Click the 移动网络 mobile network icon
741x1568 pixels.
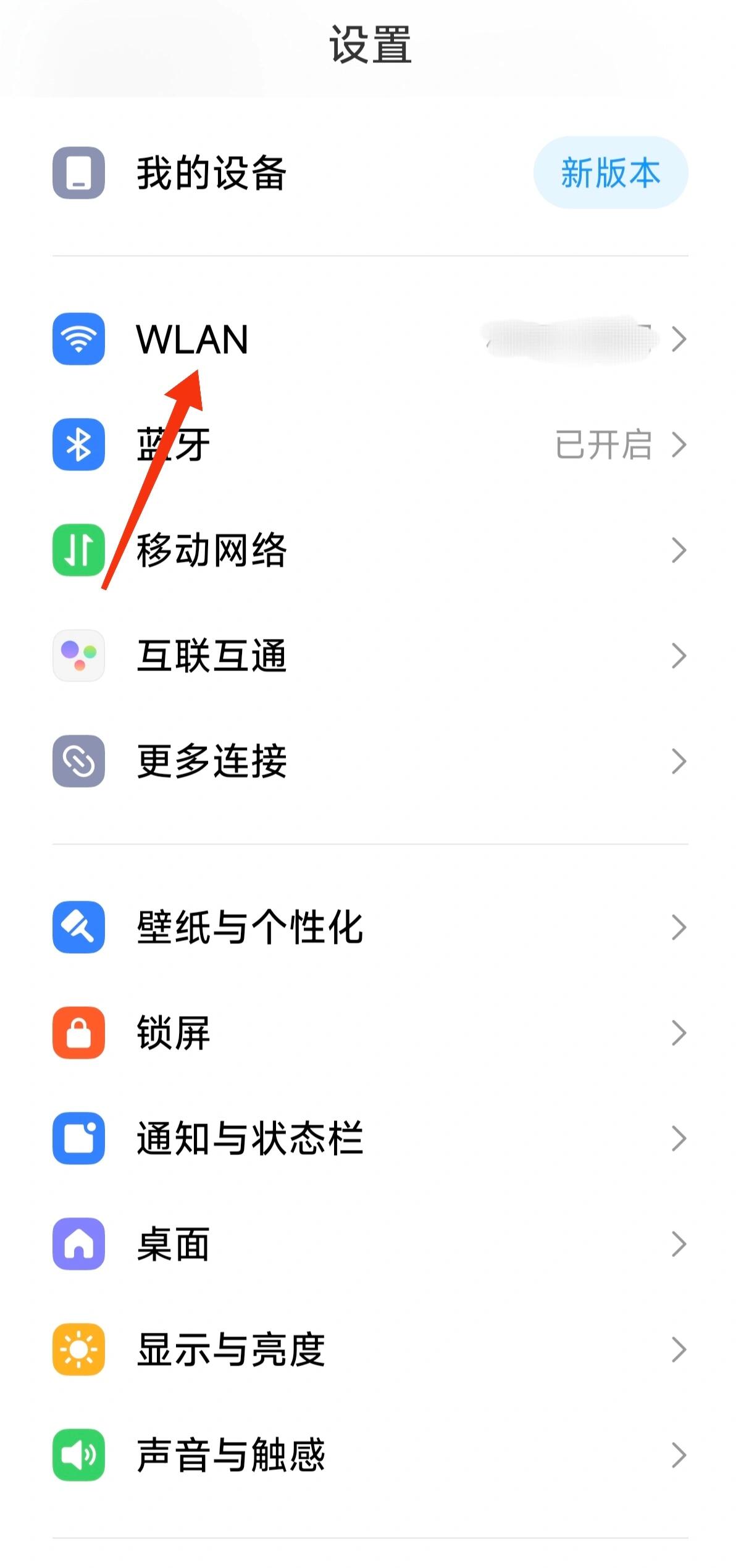coord(78,551)
